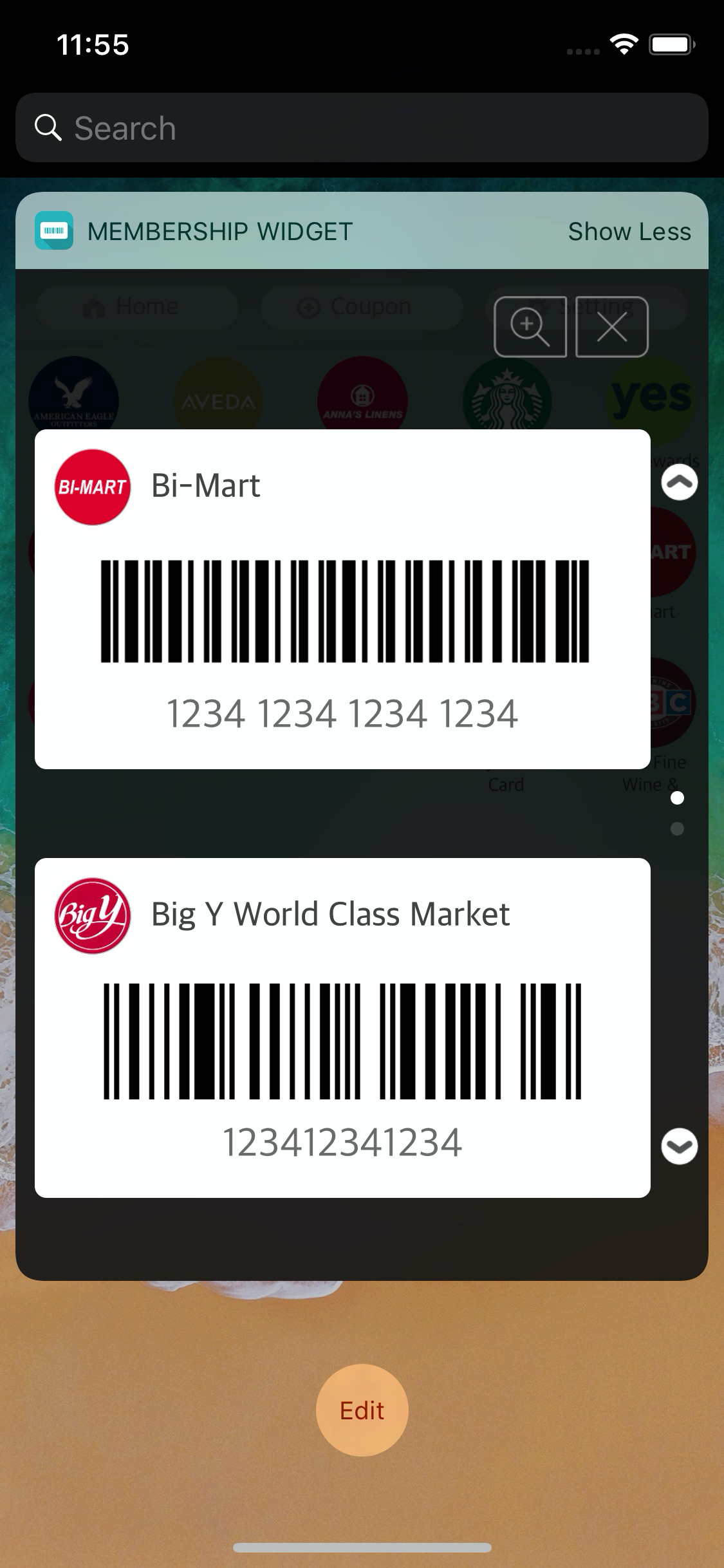Image resolution: width=724 pixels, height=1568 pixels.
Task: Select the Big Y World Class Market logo
Action: click(92, 914)
